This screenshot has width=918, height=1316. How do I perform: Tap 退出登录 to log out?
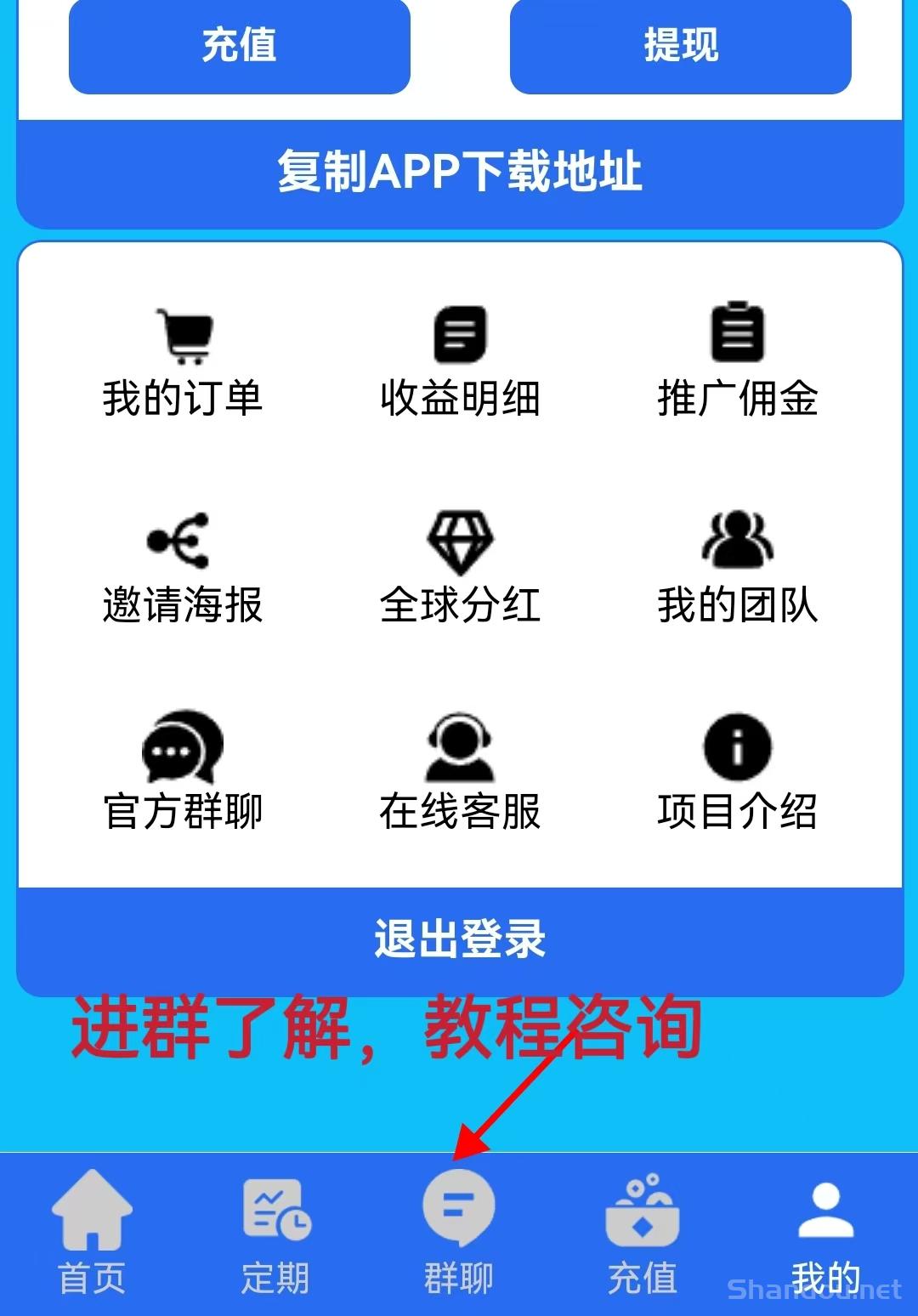(x=459, y=939)
